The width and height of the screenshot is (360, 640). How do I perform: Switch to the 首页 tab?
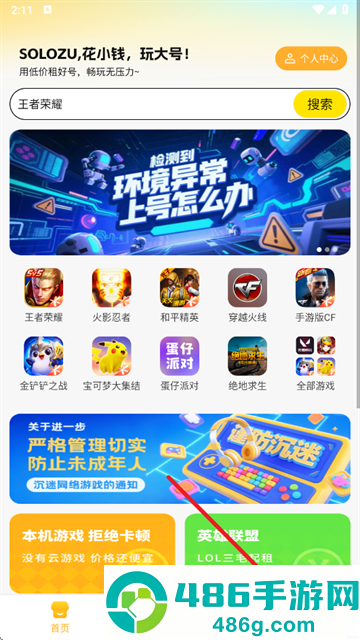60,617
